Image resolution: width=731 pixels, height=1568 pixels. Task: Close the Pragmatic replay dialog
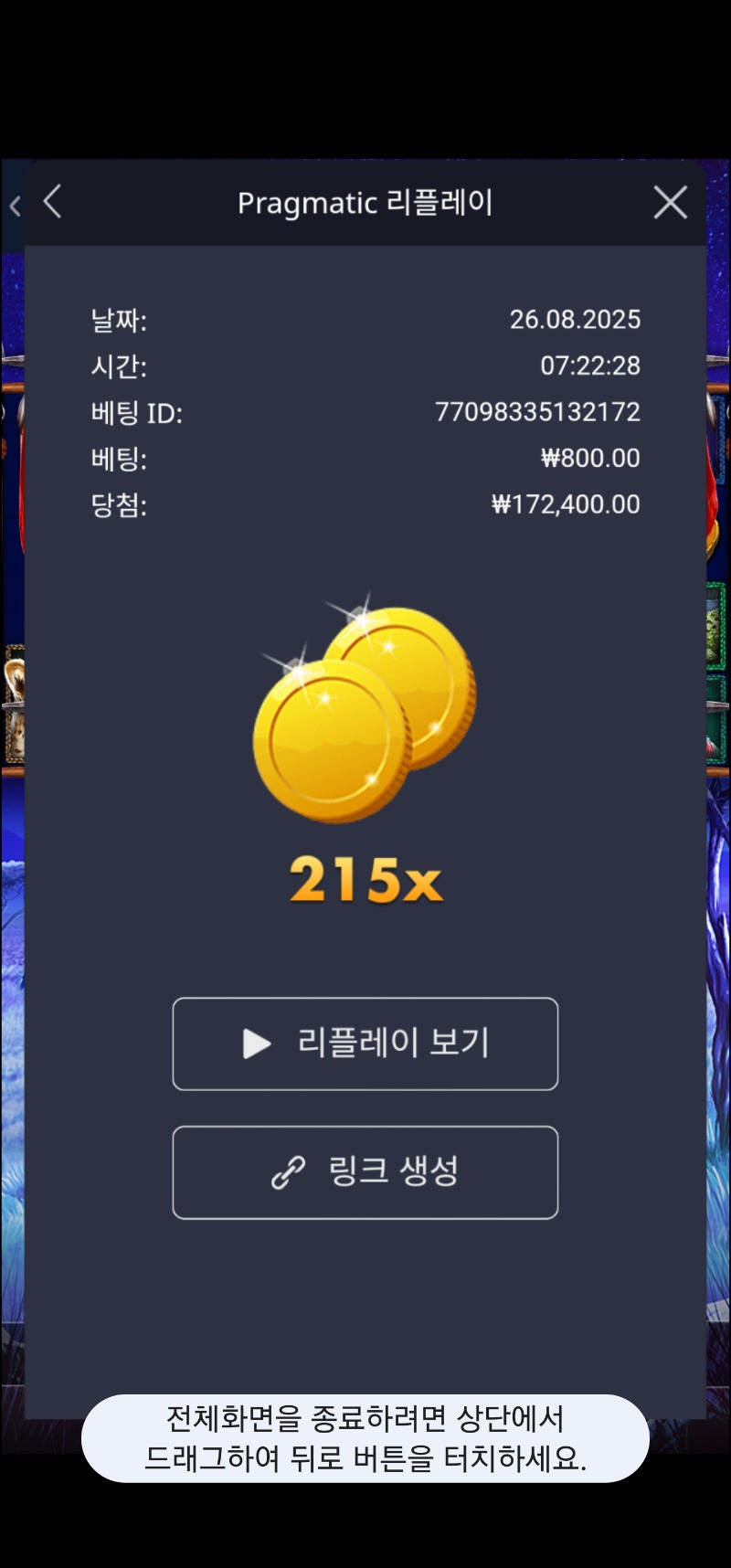click(x=670, y=202)
